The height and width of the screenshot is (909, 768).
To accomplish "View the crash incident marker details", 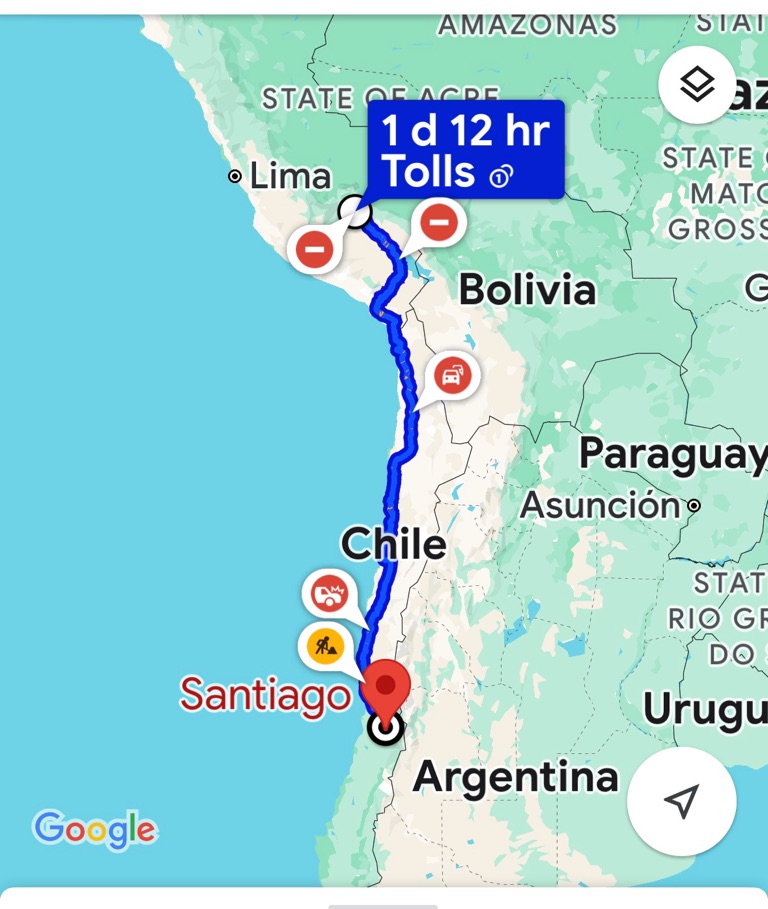I will (329, 595).
